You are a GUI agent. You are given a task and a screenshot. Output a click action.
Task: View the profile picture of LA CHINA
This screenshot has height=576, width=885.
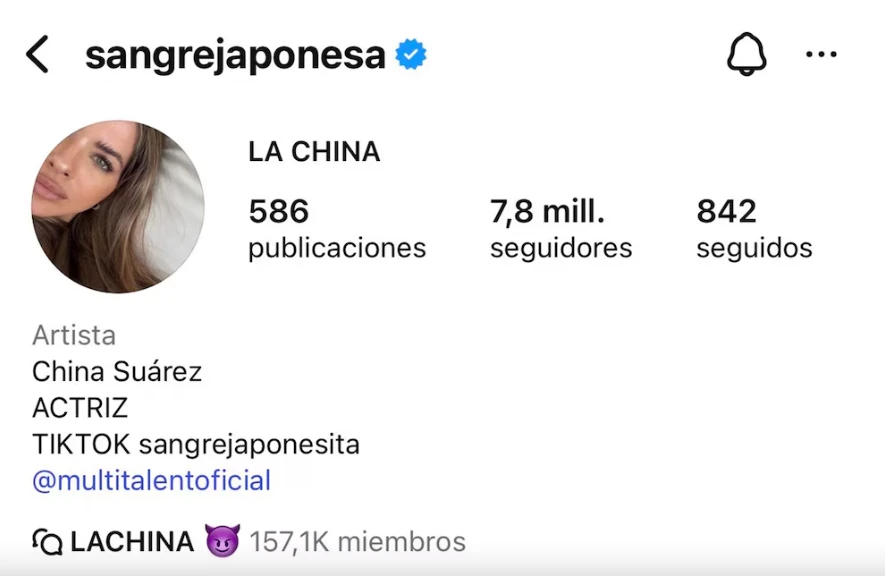point(118,207)
